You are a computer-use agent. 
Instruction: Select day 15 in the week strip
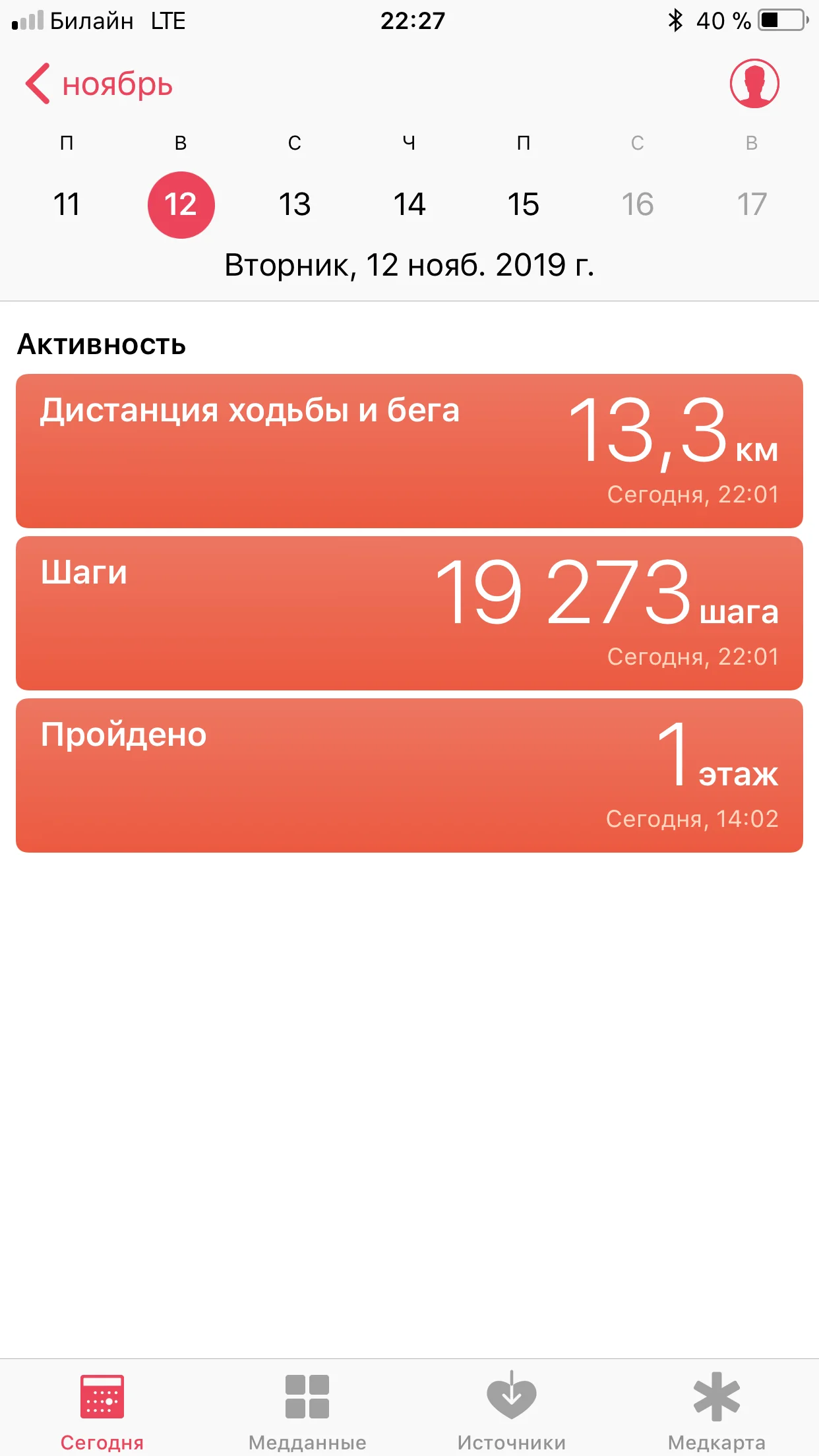pyautogui.click(x=524, y=204)
